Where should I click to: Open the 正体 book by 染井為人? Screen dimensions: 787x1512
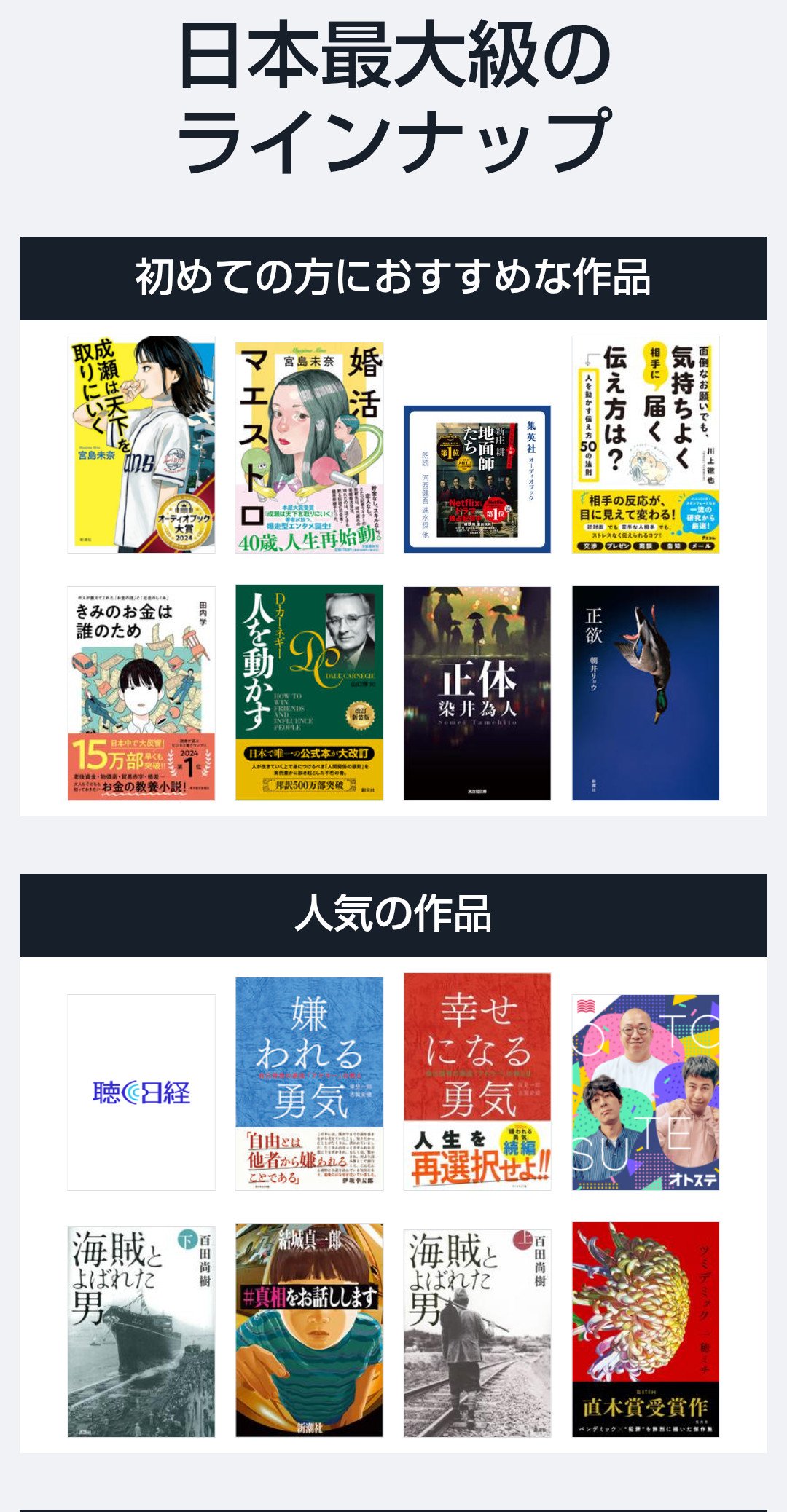point(477,693)
